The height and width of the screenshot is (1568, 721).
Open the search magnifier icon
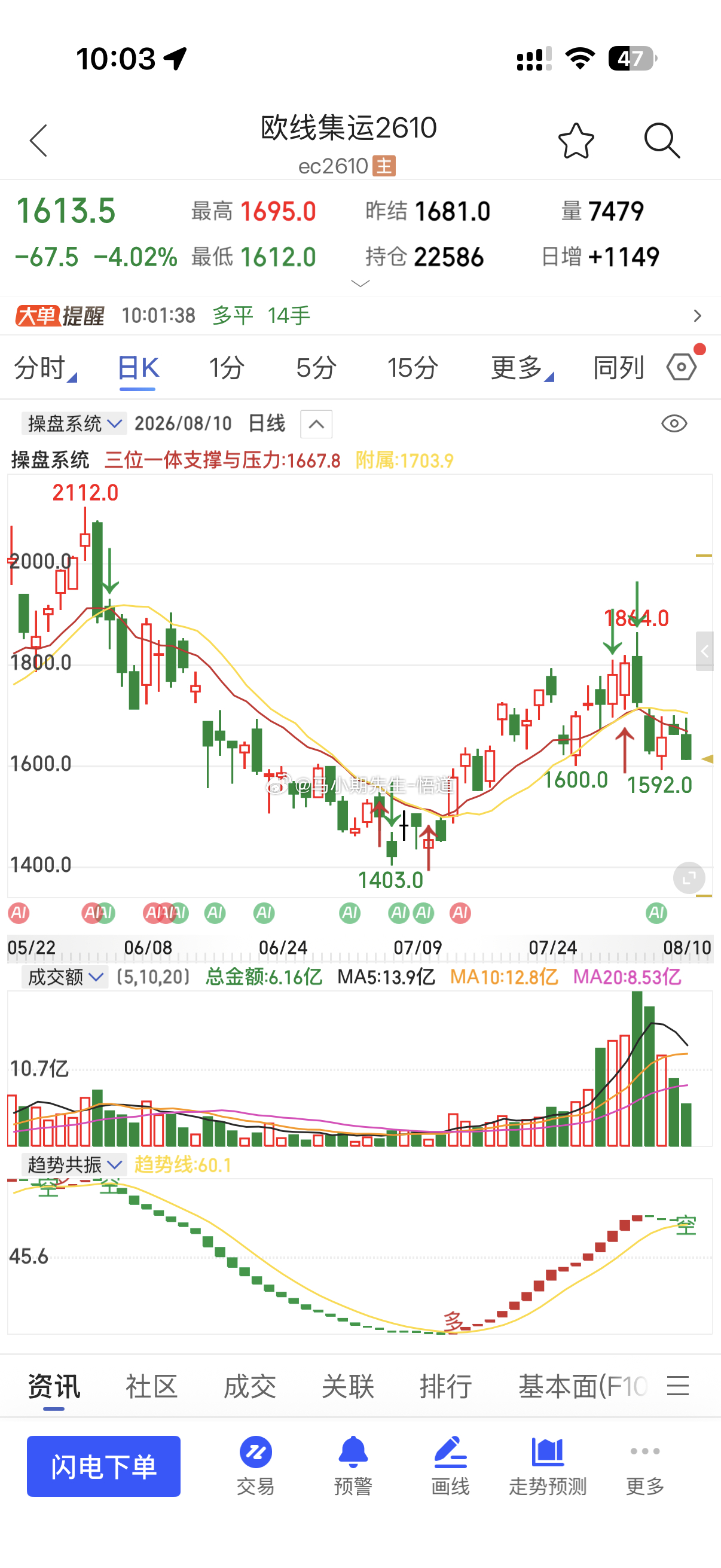click(x=661, y=141)
